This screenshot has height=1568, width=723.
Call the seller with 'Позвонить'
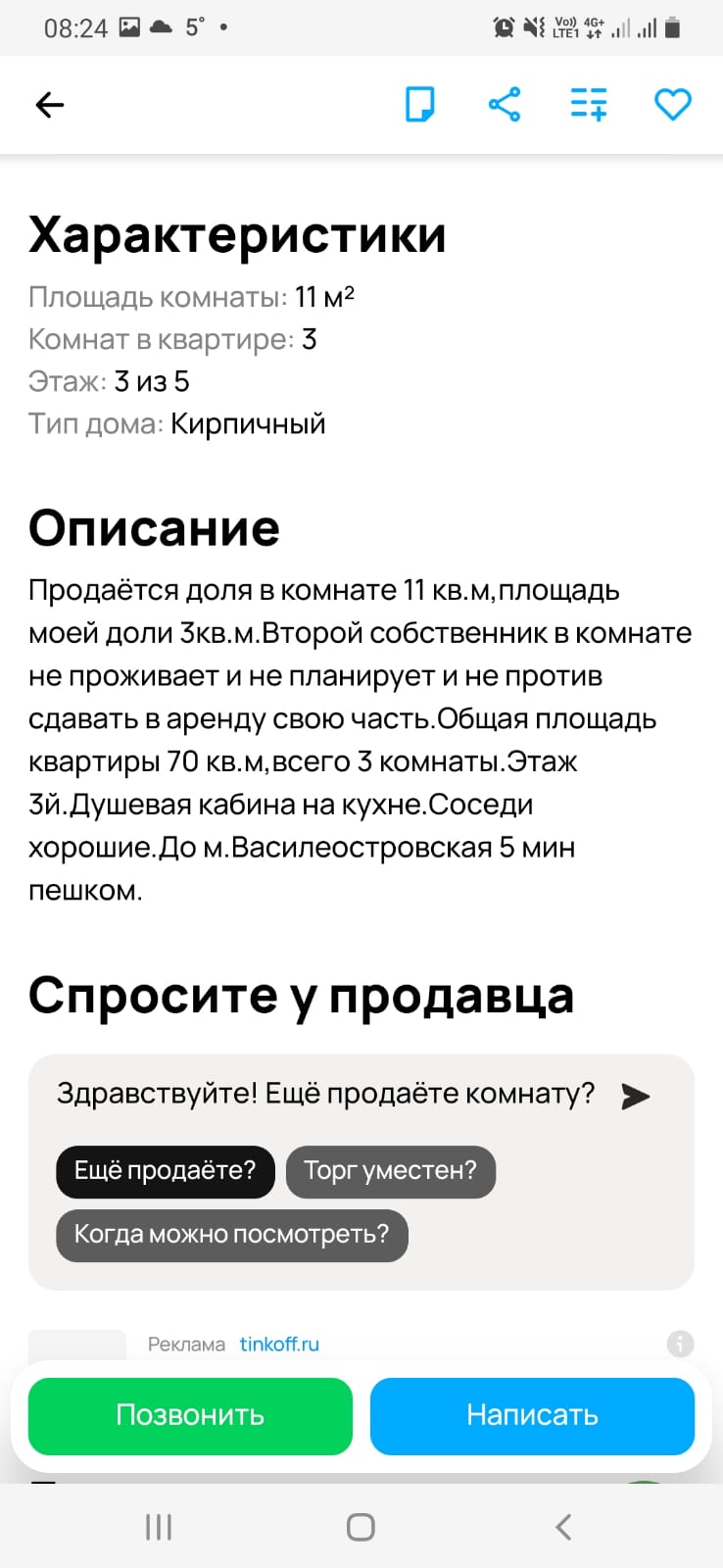(x=190, y=1415)
